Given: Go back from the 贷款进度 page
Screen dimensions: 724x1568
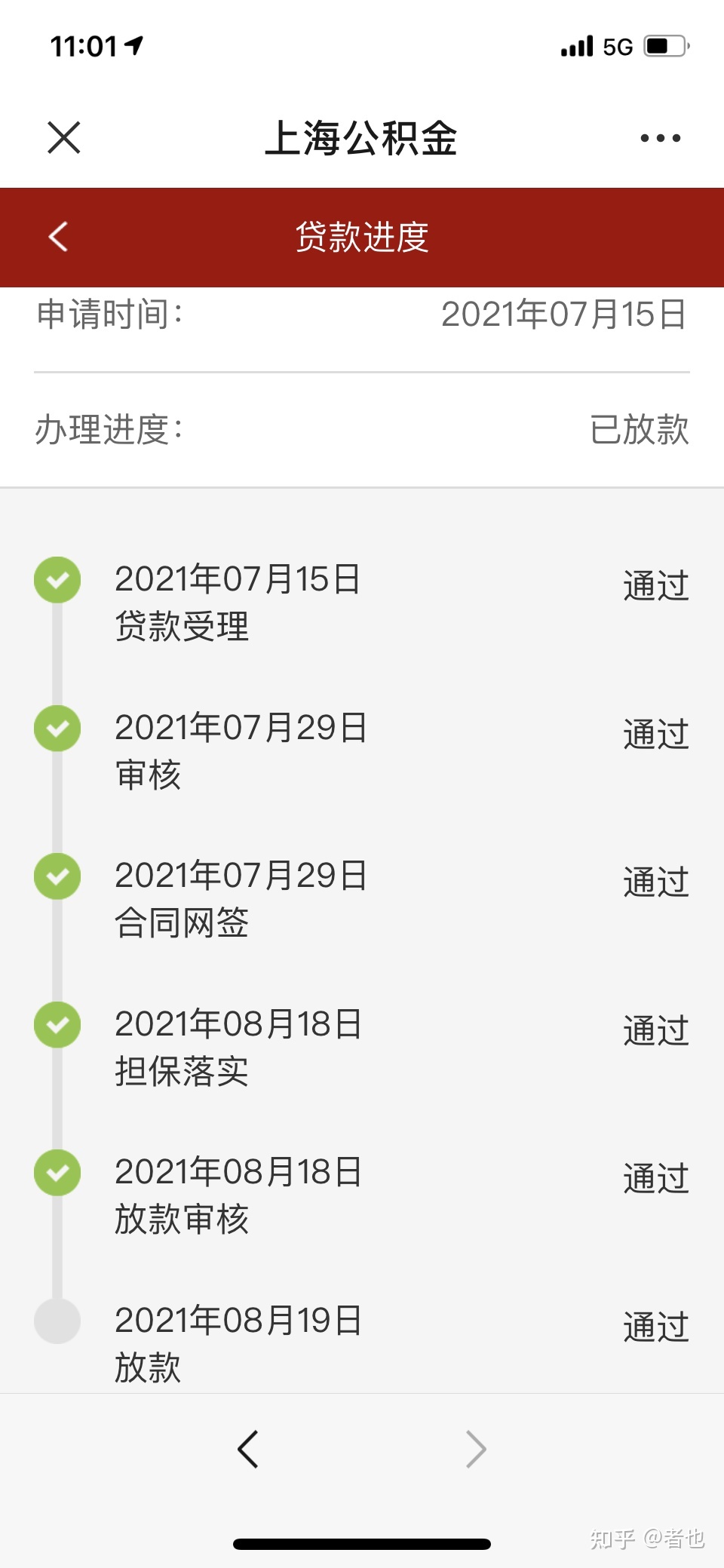Looking at the screenshot, I should (59, 237).
